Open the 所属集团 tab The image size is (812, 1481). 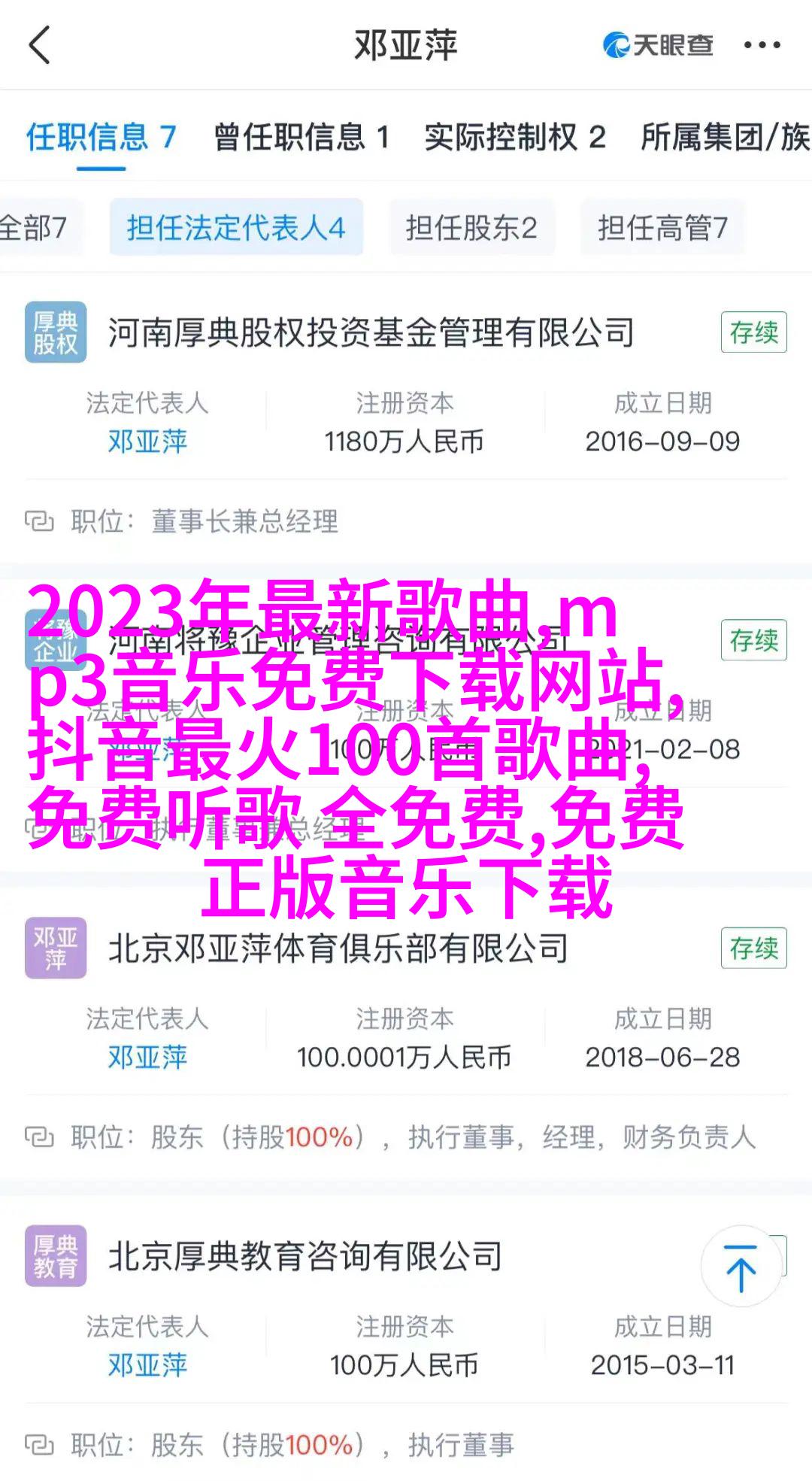[x=724, y=137]
